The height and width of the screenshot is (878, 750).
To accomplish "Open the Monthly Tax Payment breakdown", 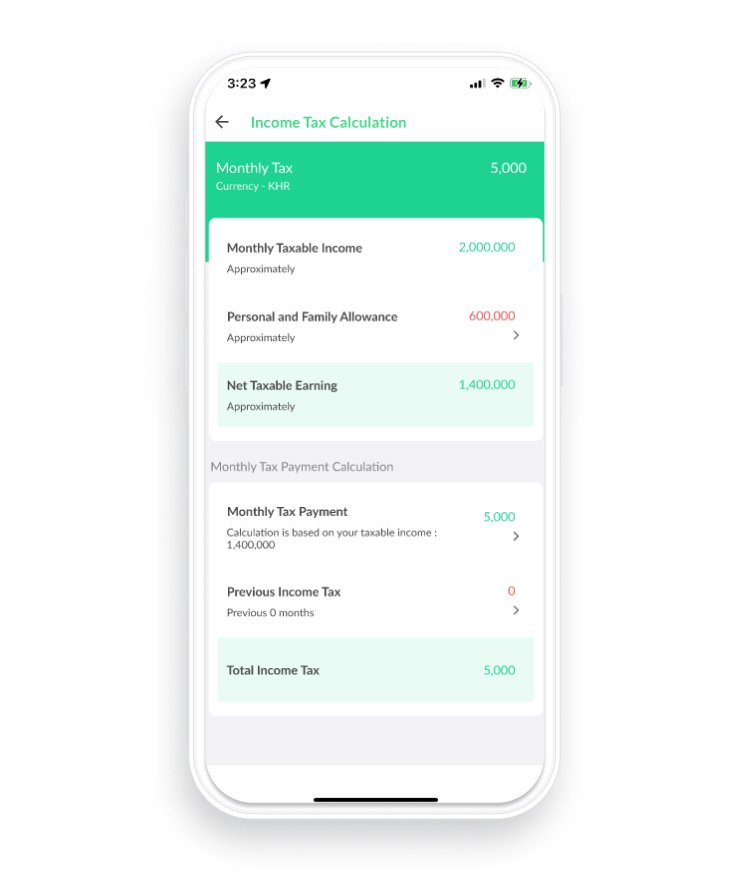I will 516,536.
